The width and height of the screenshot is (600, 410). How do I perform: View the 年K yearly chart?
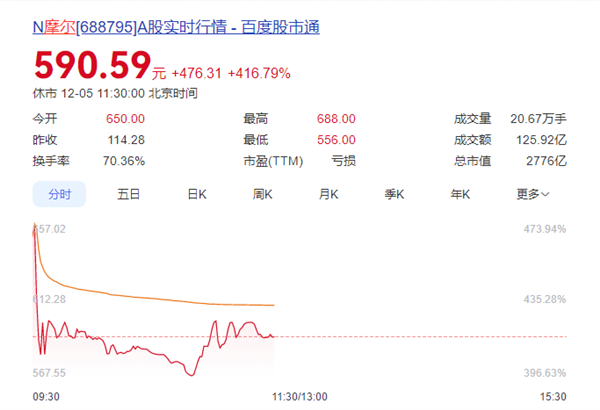click(460, 194)
